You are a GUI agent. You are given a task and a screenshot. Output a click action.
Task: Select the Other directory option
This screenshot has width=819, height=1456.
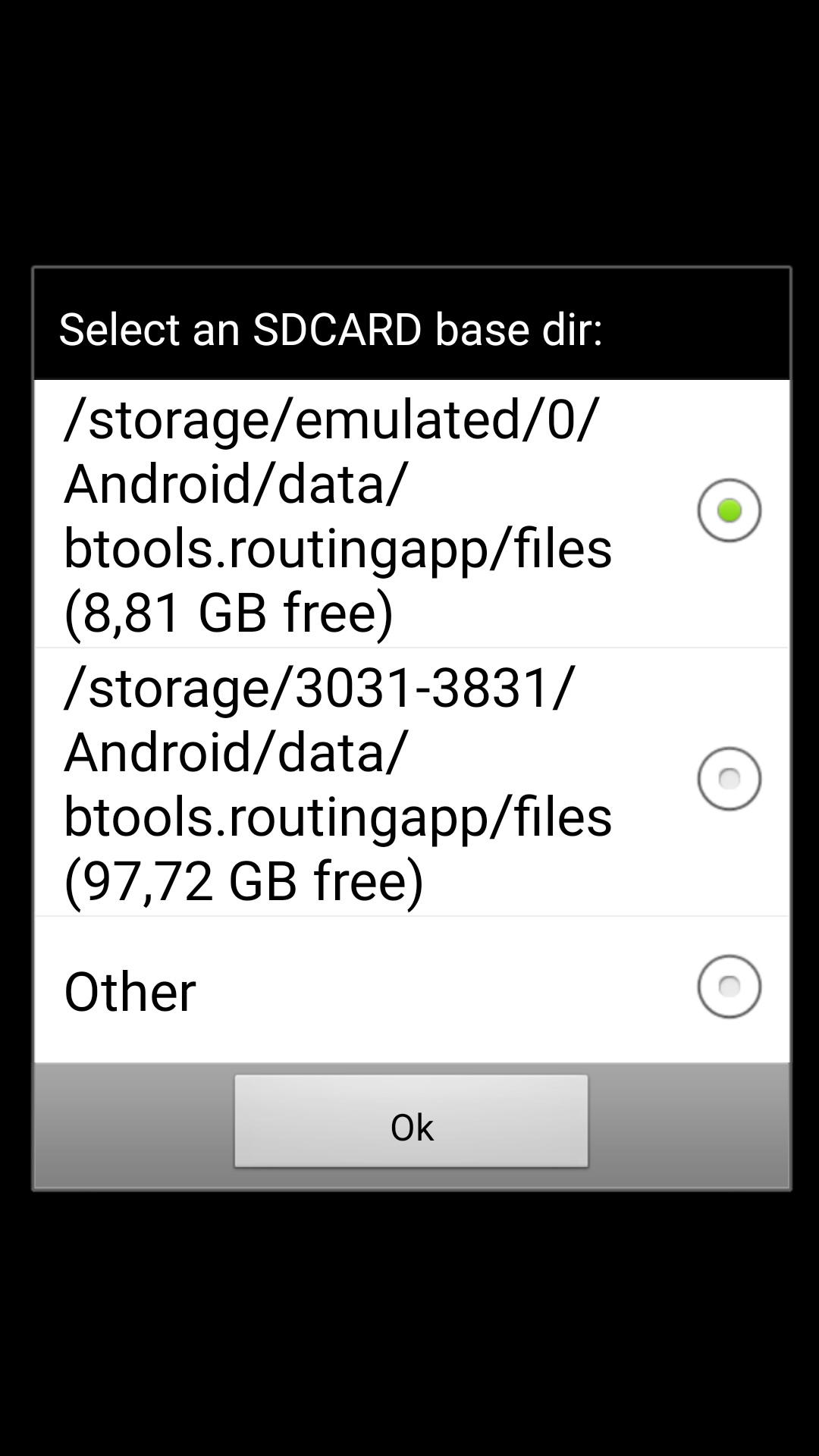point(412,989)
